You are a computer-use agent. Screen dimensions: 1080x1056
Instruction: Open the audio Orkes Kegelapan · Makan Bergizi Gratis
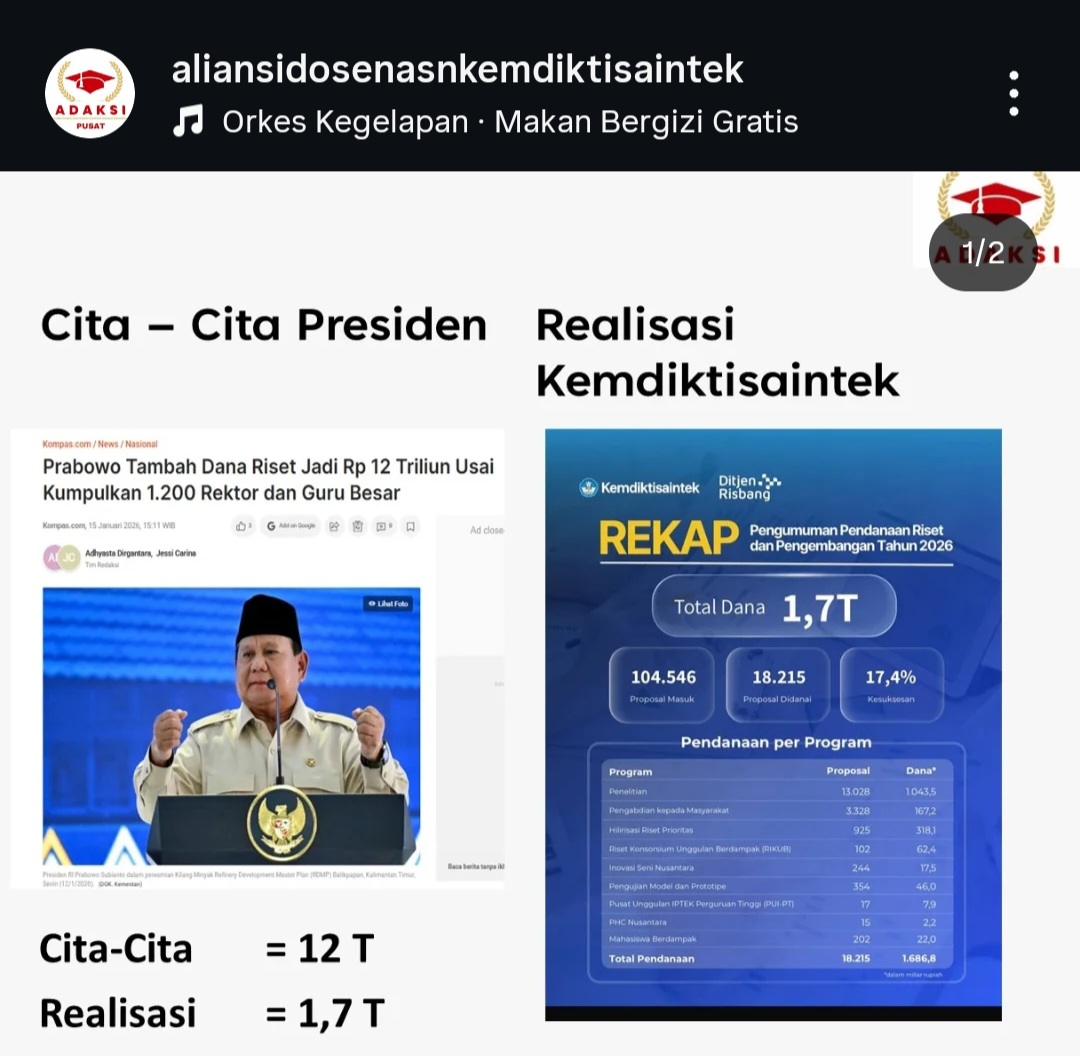pyautogui.click(x=509, y=122)
